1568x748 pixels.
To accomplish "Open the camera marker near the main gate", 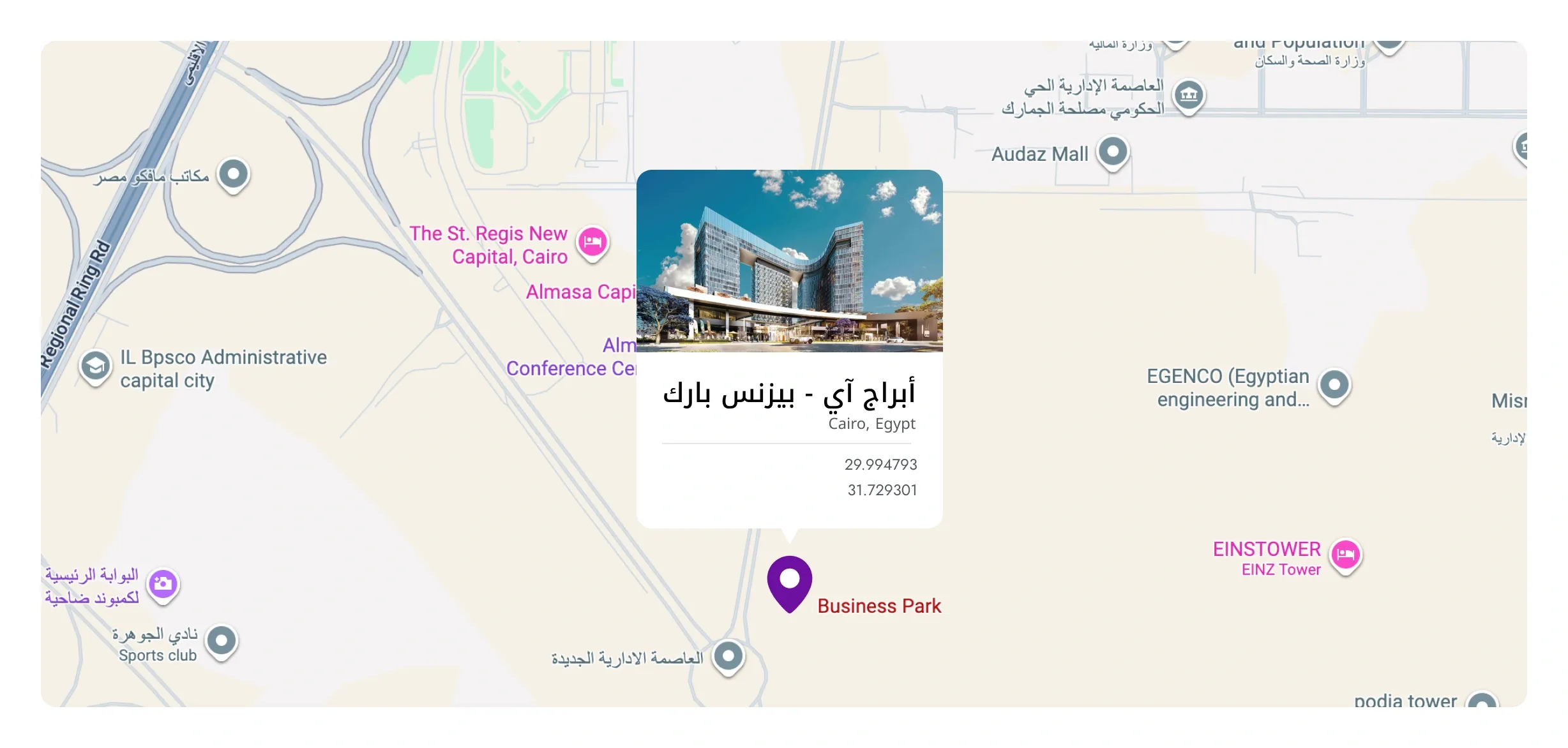I will pos(163,583).
